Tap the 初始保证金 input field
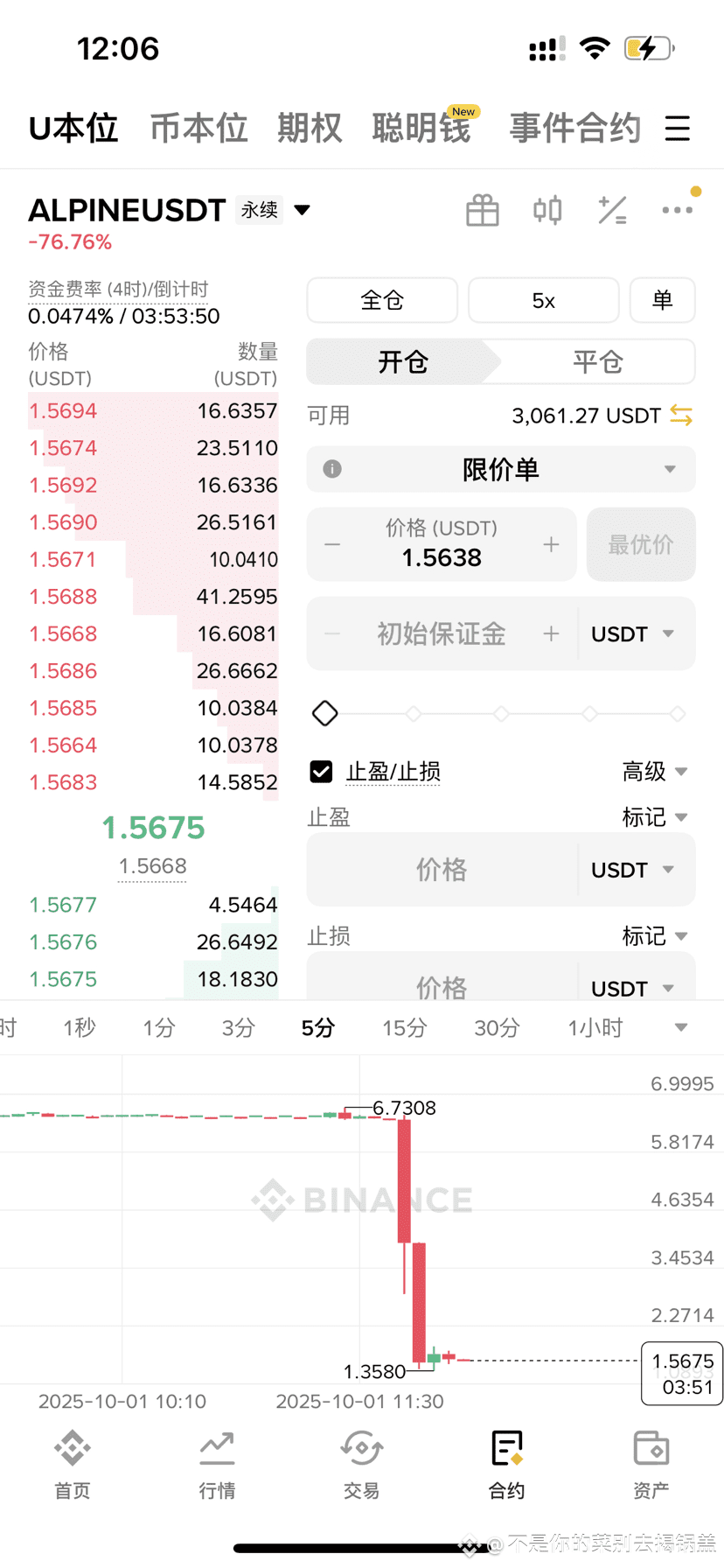724x1568 pixels. click(x=441, y=633)
